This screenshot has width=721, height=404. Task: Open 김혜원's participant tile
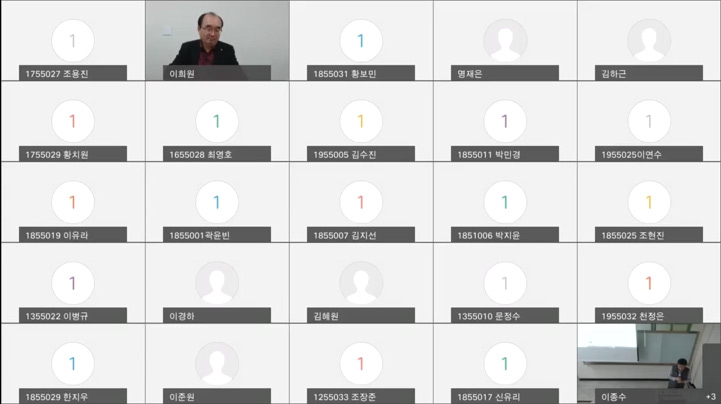click(360, 283)
